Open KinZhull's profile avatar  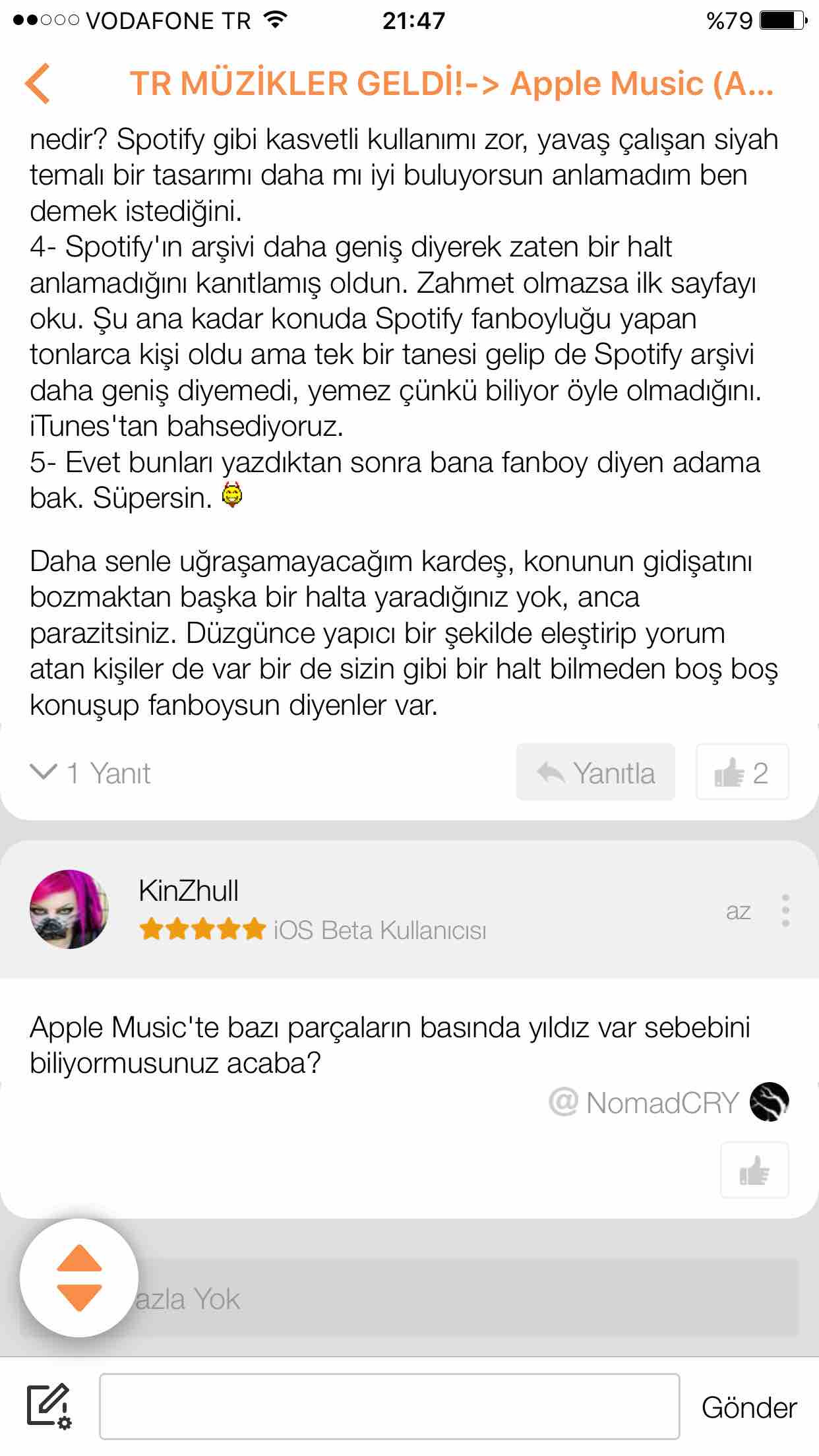point(69,909)
